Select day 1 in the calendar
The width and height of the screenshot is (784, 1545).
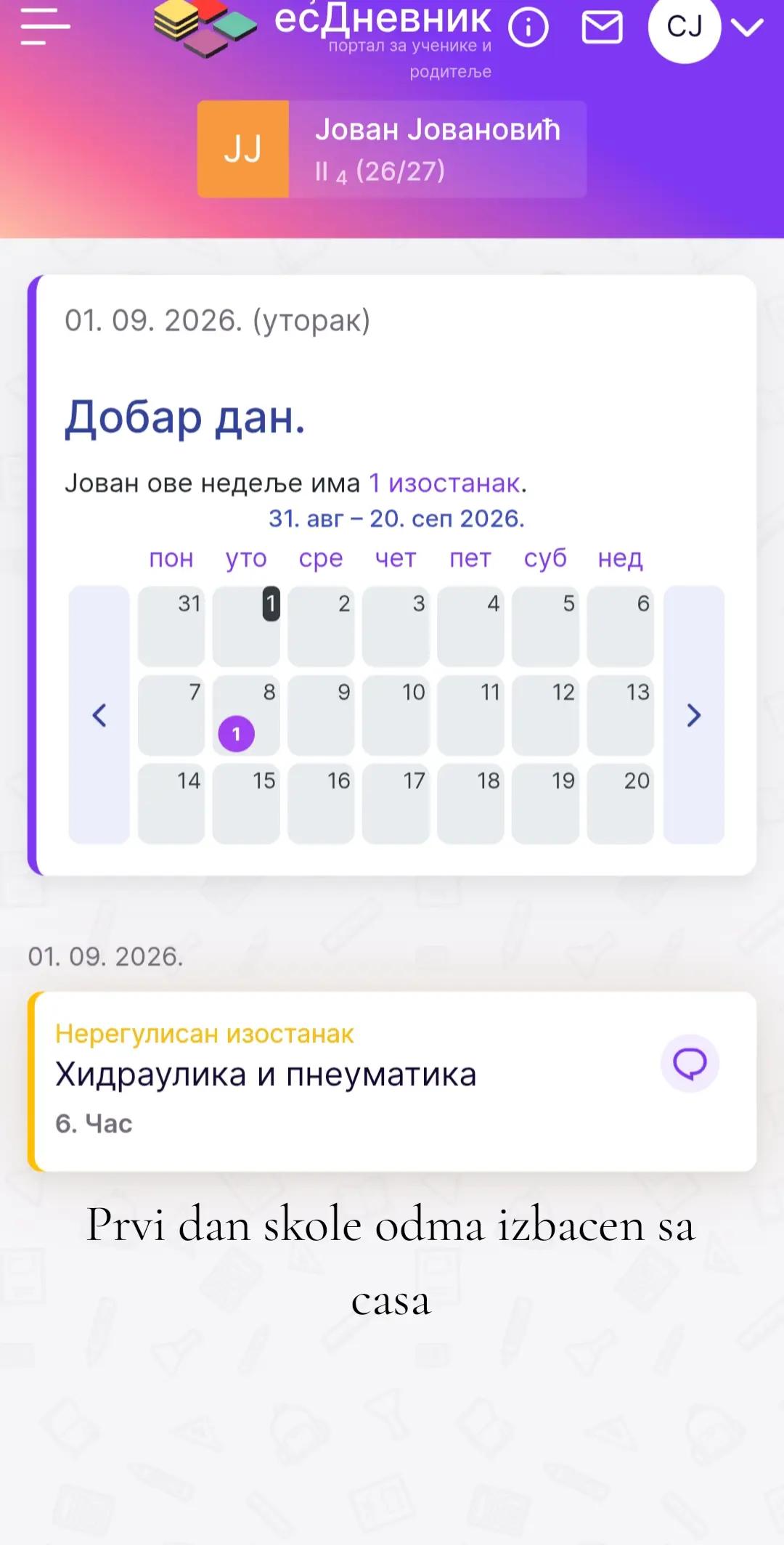(246, 626)
